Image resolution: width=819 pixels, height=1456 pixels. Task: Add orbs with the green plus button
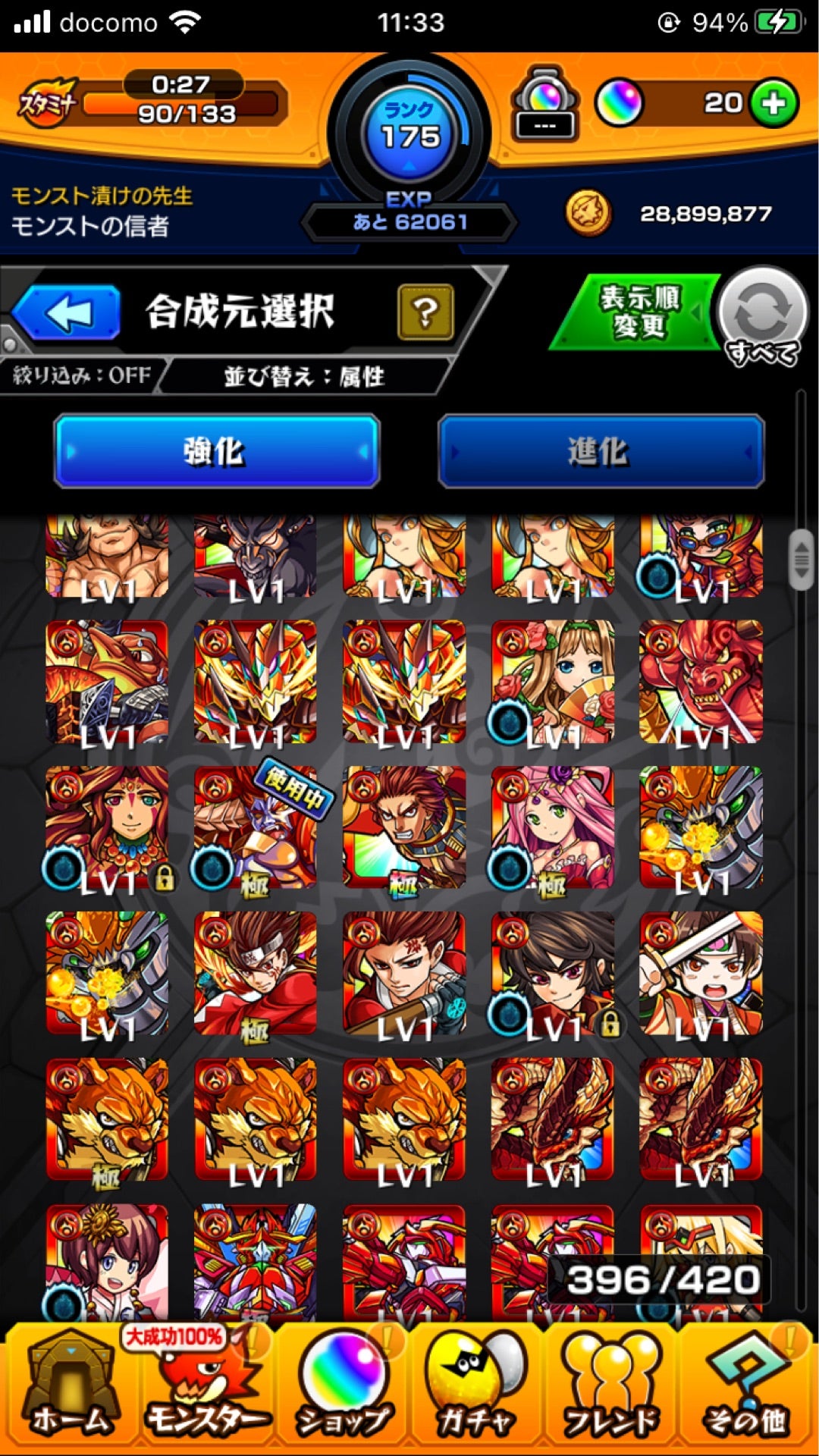773,103
